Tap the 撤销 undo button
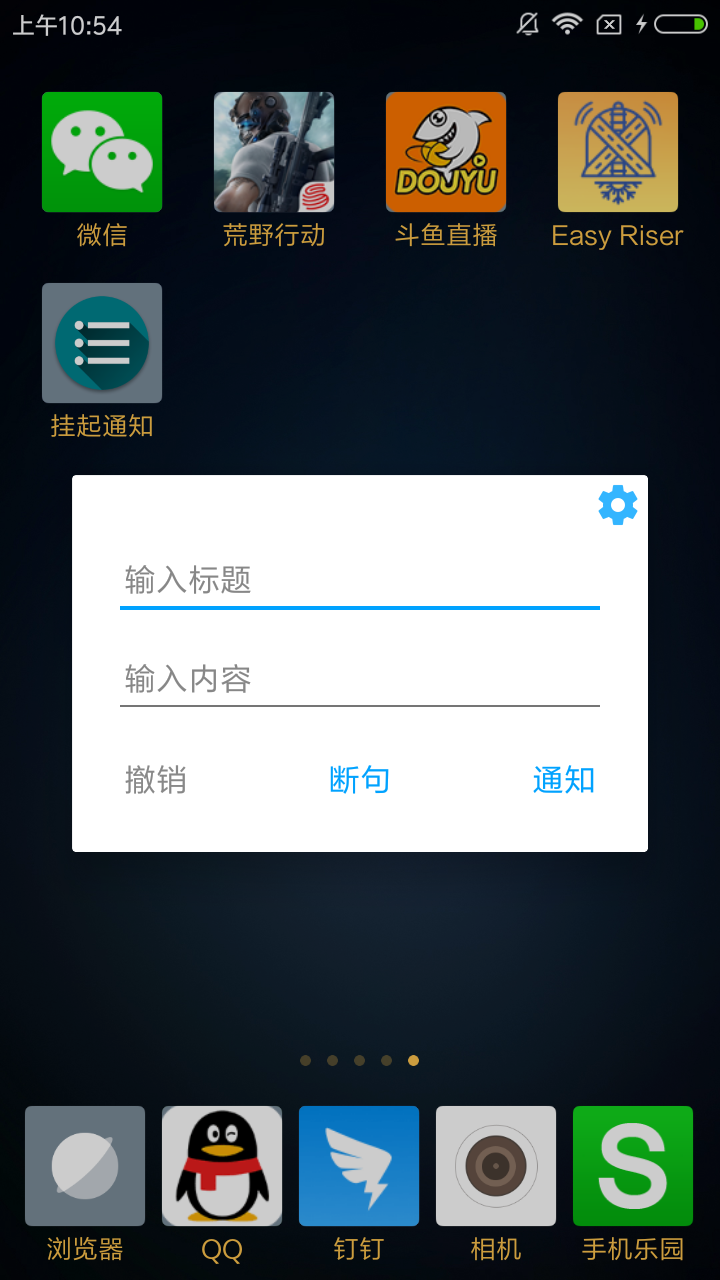Screen dimensions: 720x1280 pos(156,780)
